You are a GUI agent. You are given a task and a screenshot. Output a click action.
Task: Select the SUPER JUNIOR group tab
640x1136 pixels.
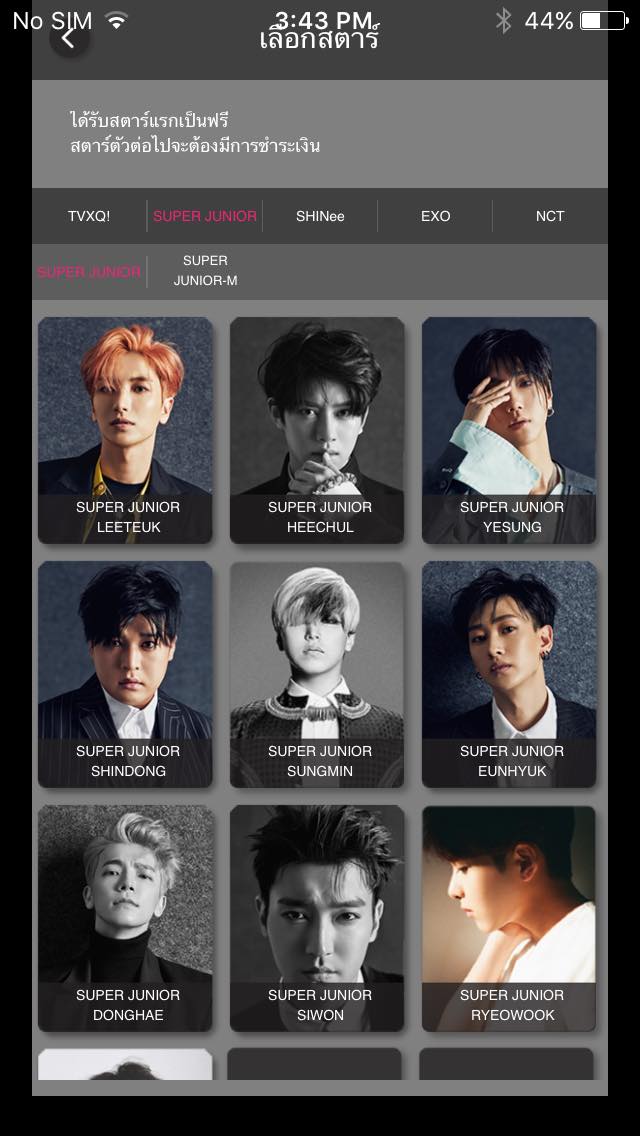tap(205, 216)
